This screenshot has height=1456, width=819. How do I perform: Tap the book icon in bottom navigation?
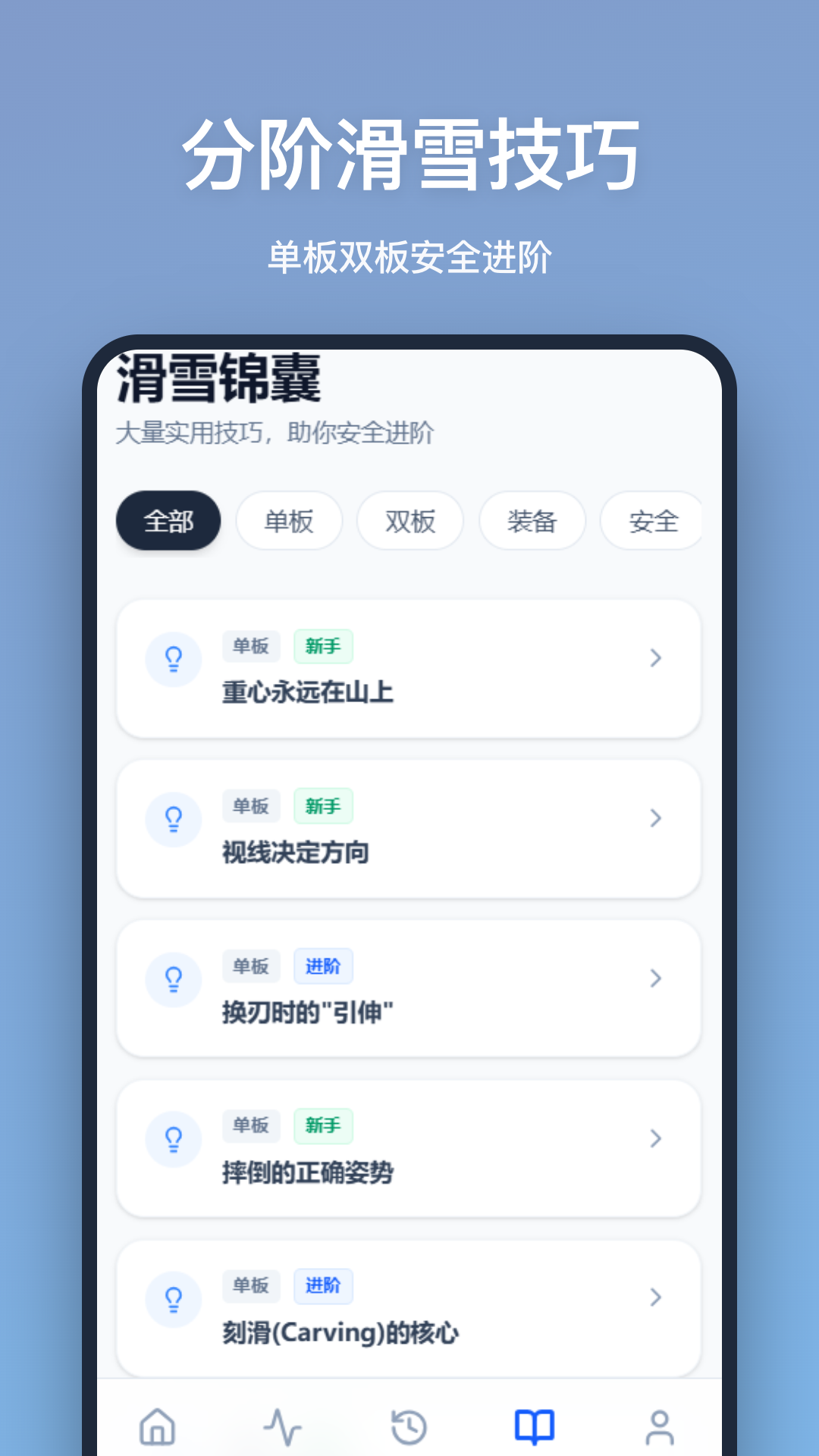pyautogui.click(x=535, y=1426)
